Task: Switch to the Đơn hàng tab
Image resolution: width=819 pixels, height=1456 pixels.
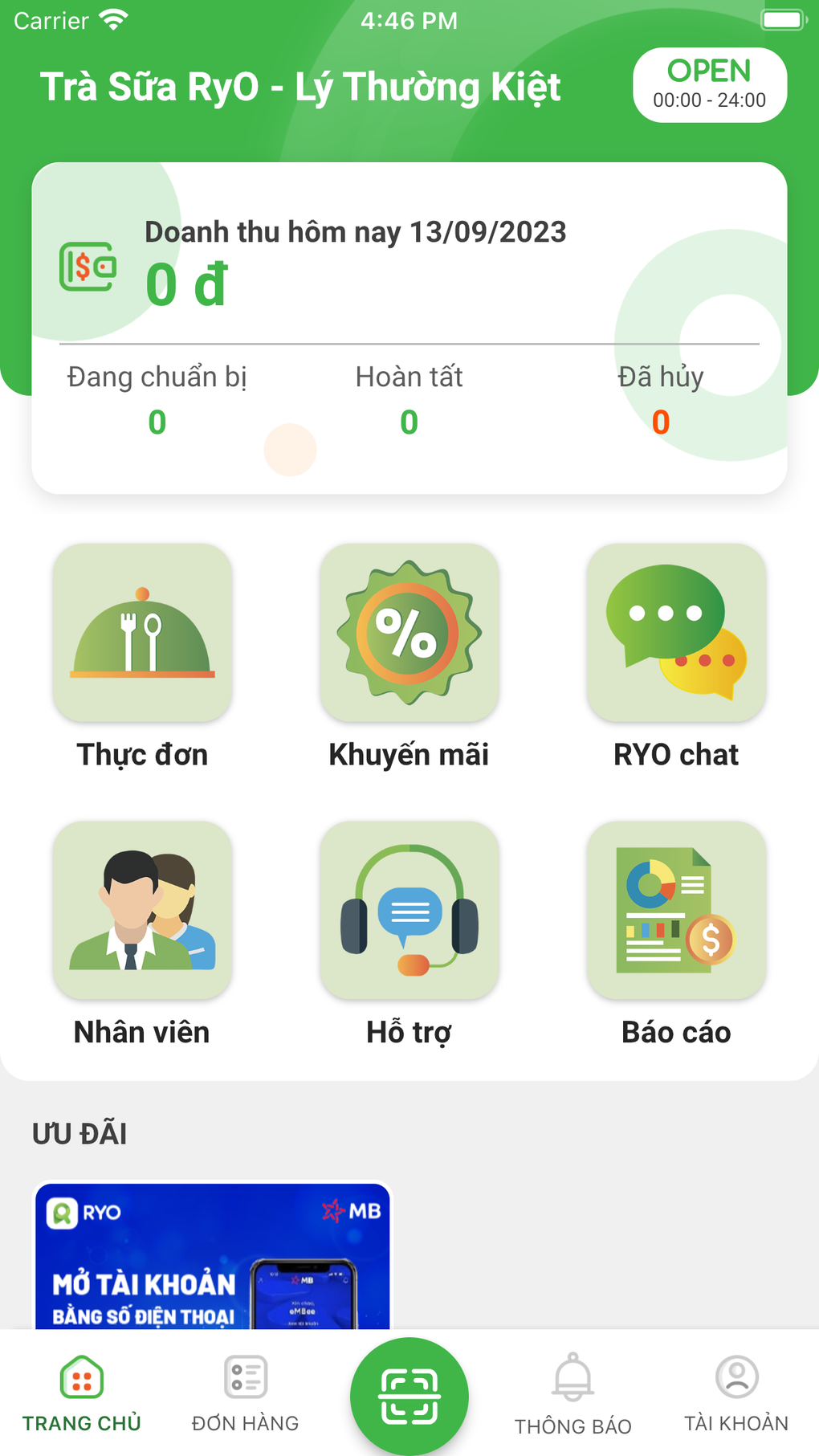Action: 245,1394
